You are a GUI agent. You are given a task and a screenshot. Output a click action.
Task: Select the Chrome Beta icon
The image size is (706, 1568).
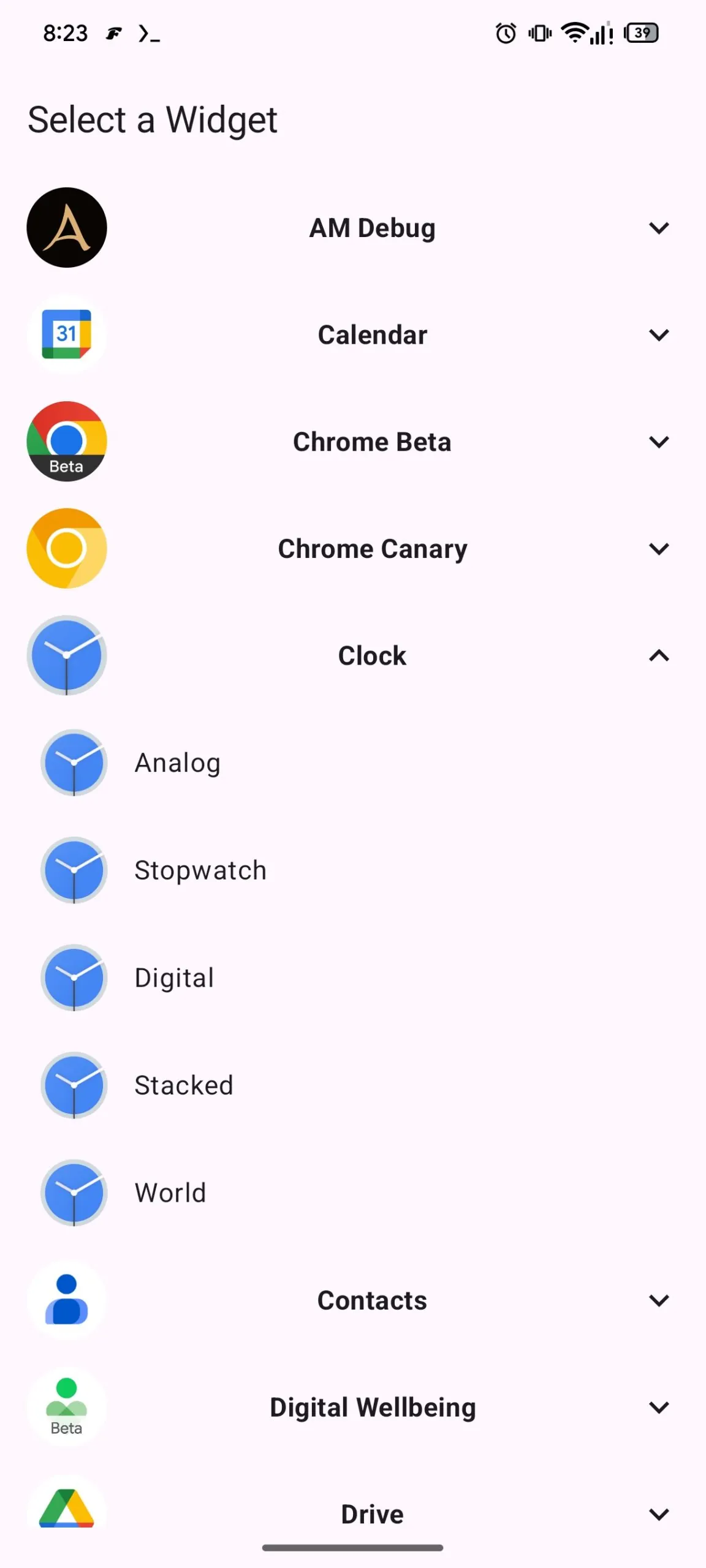click(67, 441)
